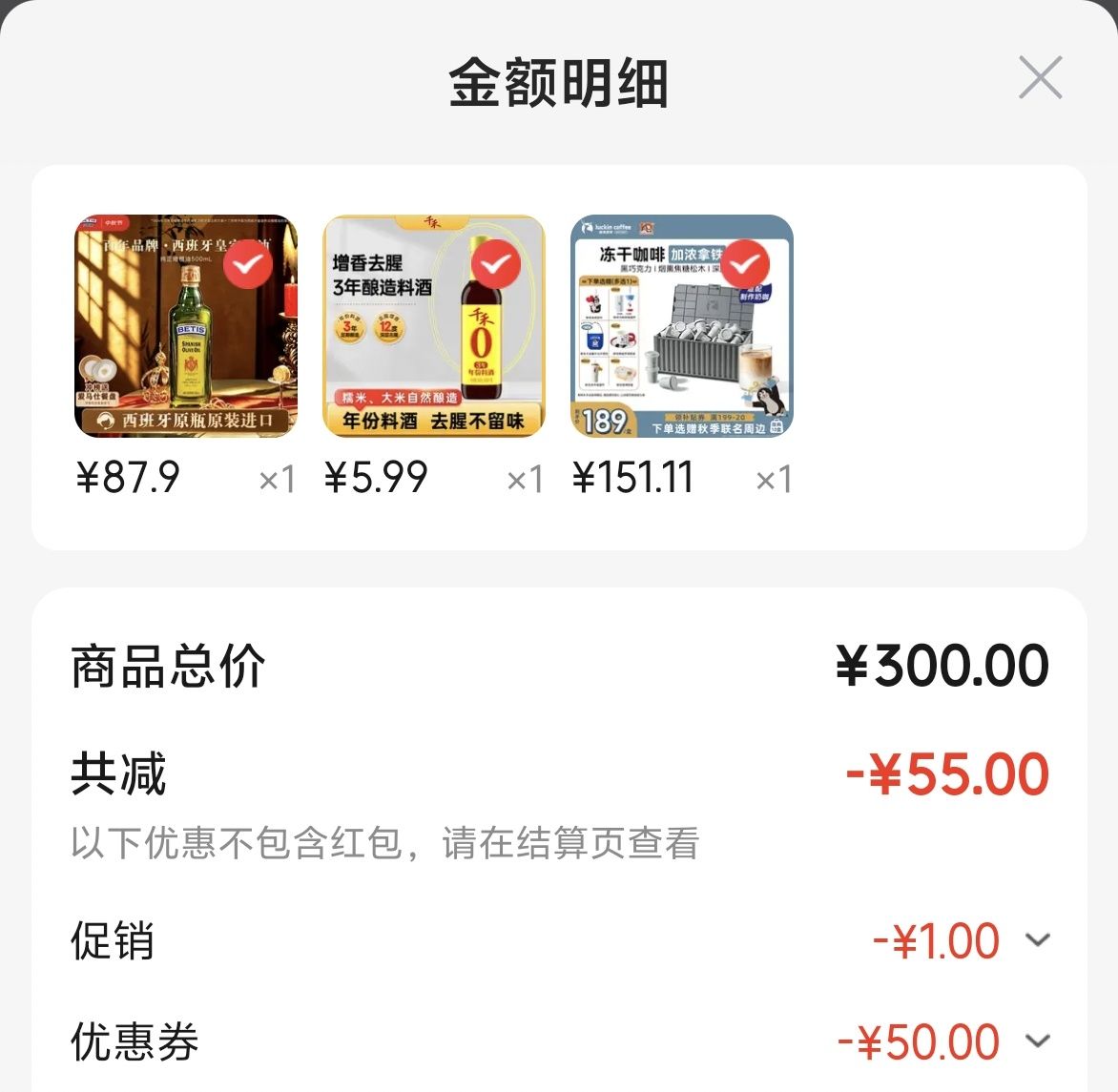Uncheck the ¥151.11 freeze-dried coffee item
Viewport: 1118px width, 1092px height.
click(x=744, y=265)
